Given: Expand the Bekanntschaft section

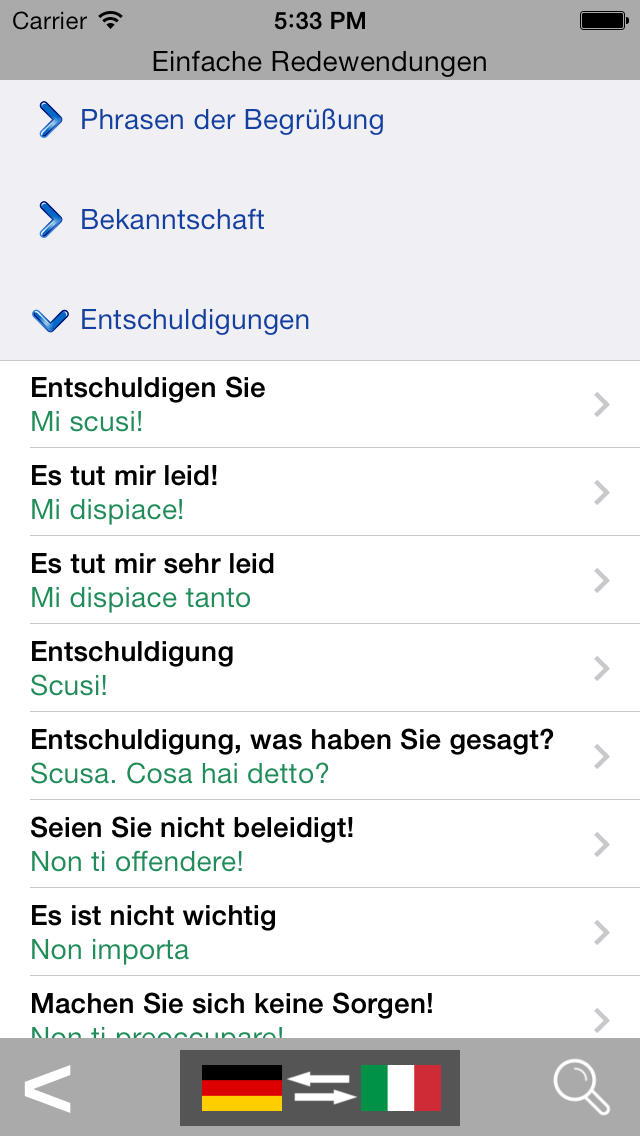Looking at the screenshot, I should pos(320,220).
